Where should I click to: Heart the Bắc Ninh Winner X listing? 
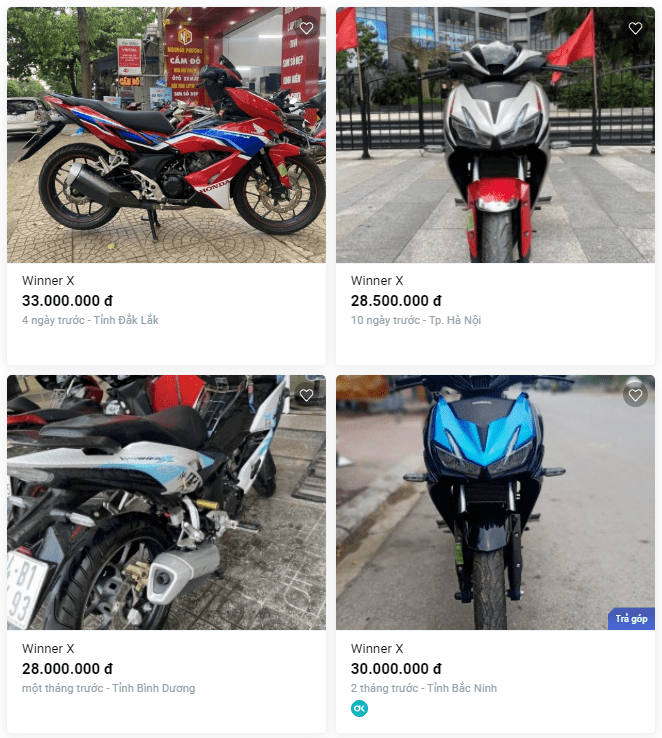click(635, 396)
